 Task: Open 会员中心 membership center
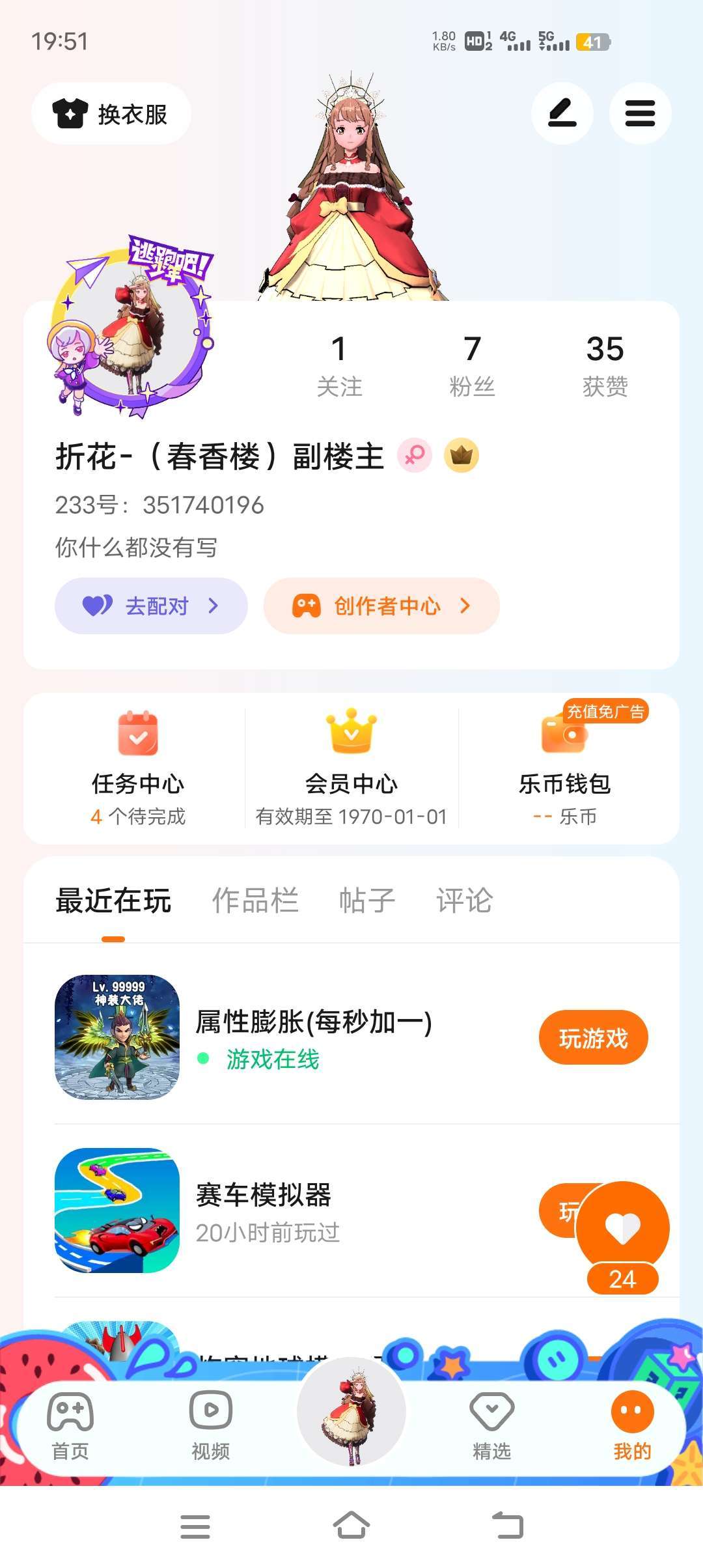pos(351,768)
